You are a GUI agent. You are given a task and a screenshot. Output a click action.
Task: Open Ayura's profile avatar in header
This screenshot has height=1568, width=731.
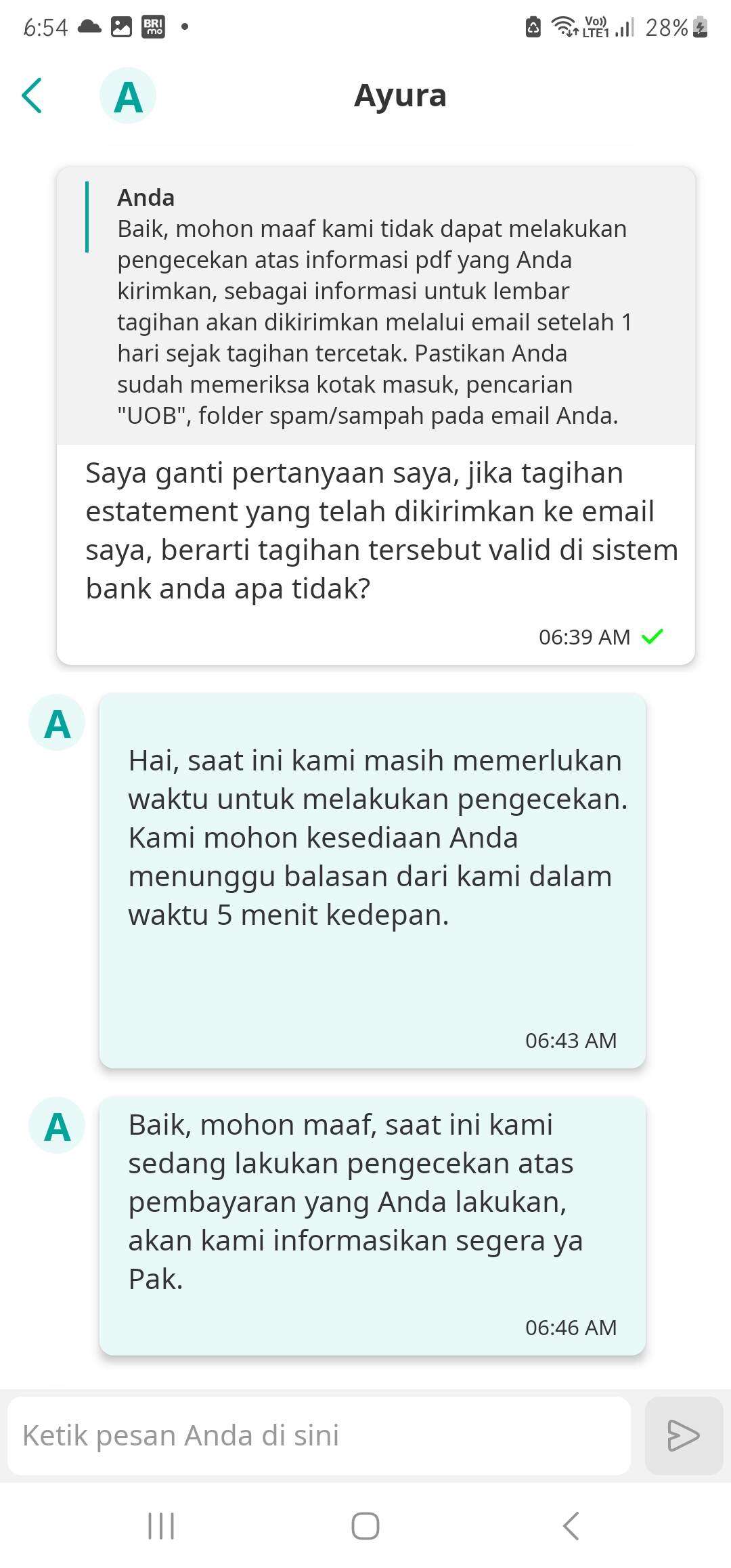point(128,95)
